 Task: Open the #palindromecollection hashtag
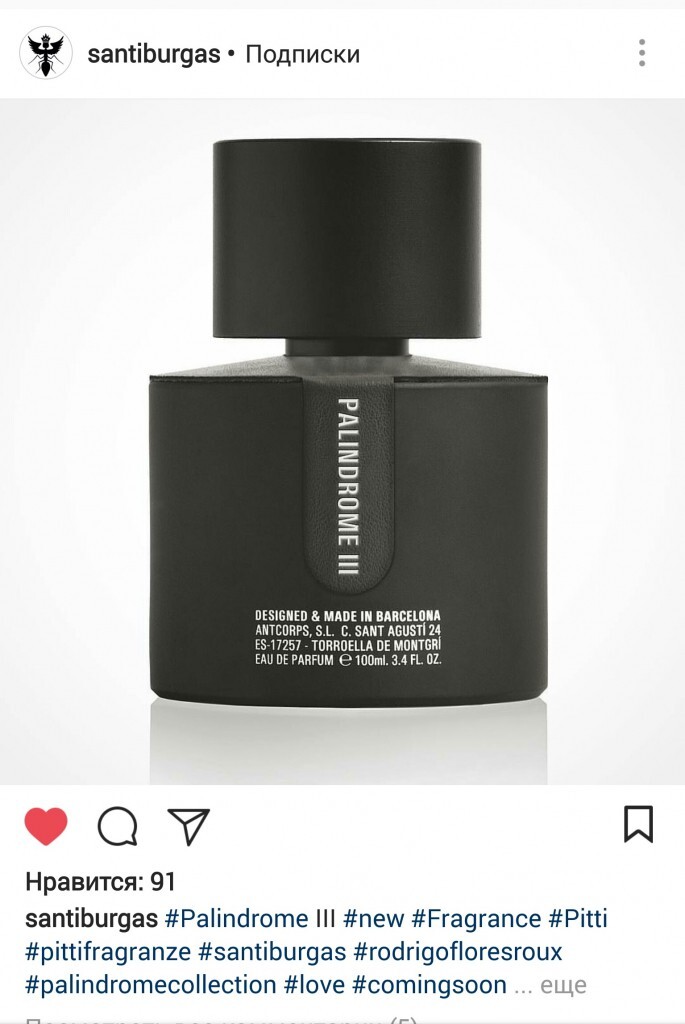tap(149, 984)
